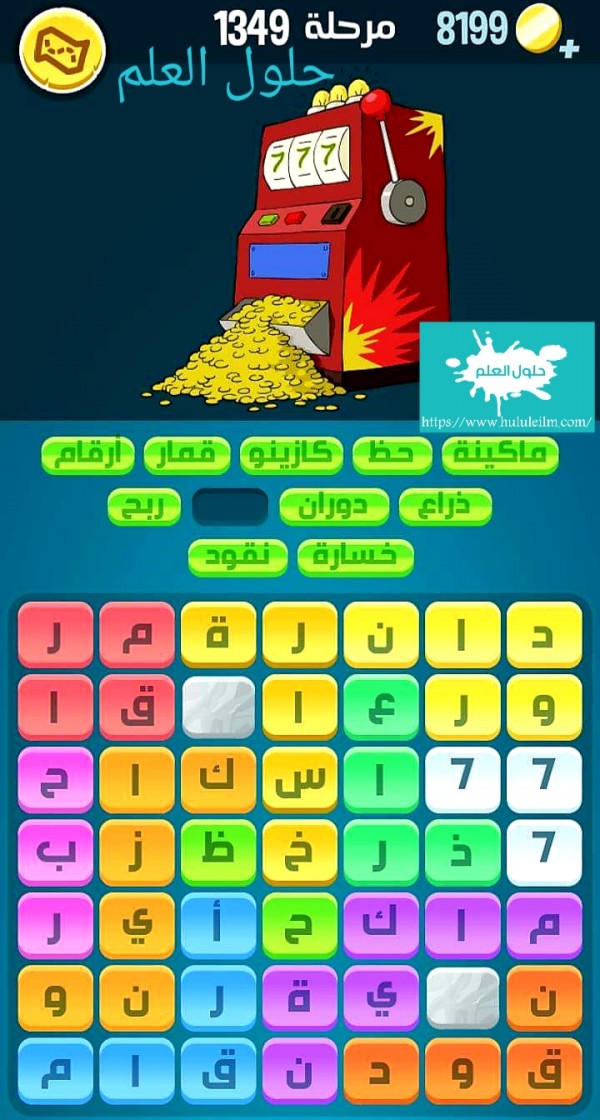The width and height of the screenshot is (600, 1120).
Task: Tap the خ letter tile
Action: 299,851
